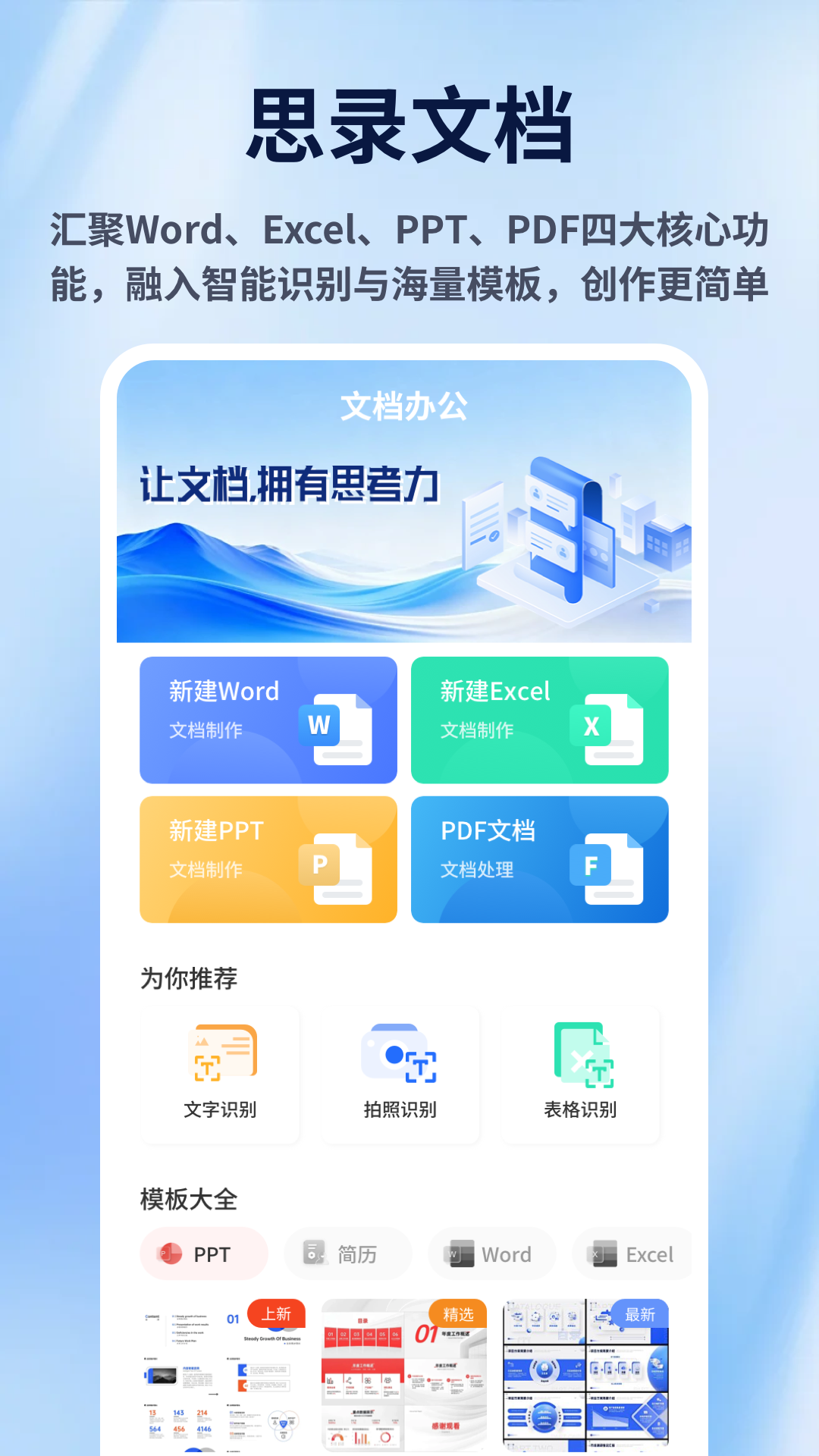The width and height of the screenshot is (819, 1456).
Task: Expand the 模板大全 templates section
Action: point(188,1200)
